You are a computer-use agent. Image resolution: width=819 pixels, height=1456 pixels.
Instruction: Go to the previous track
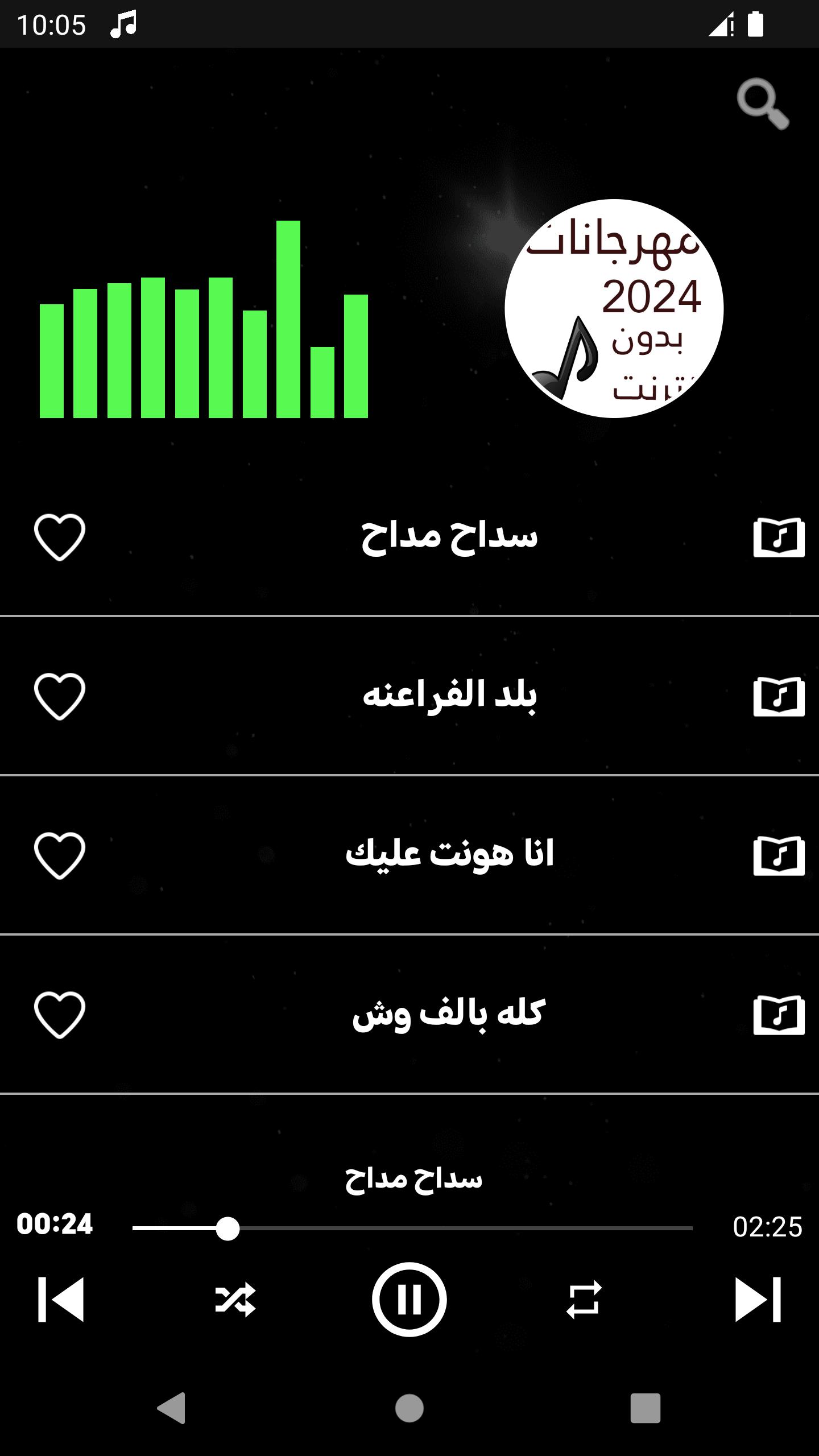61,1300
